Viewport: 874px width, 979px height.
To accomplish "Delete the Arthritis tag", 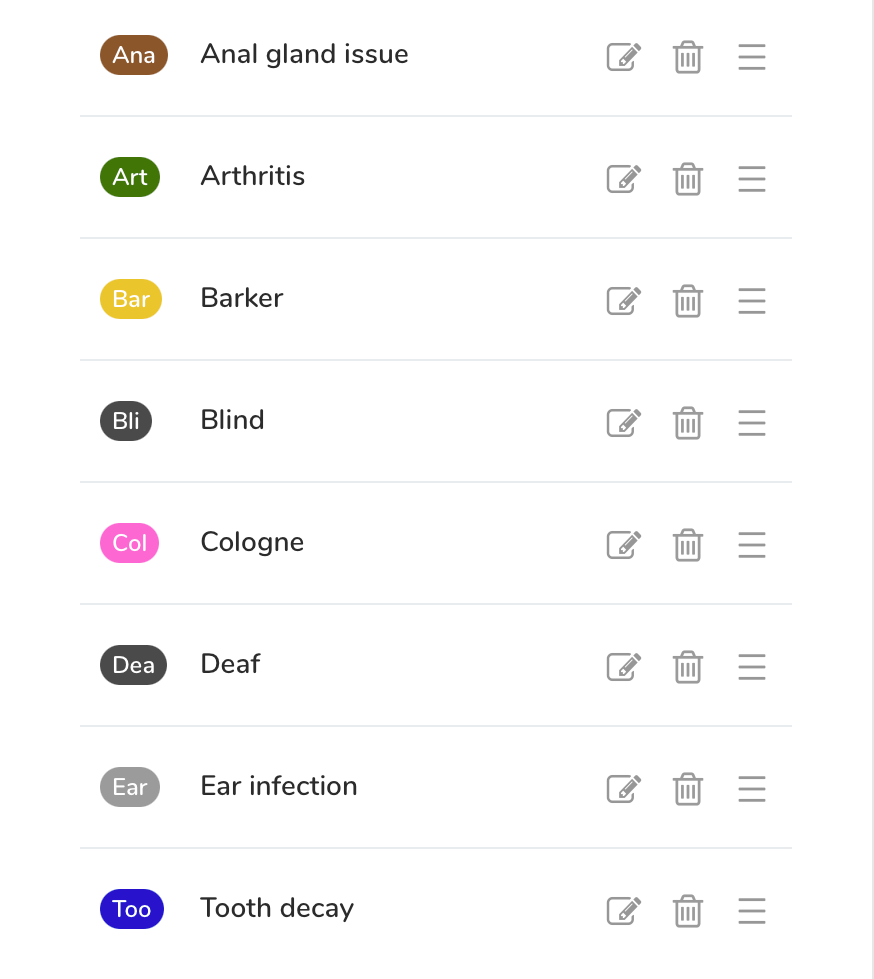I will click(x=687, y=179).
